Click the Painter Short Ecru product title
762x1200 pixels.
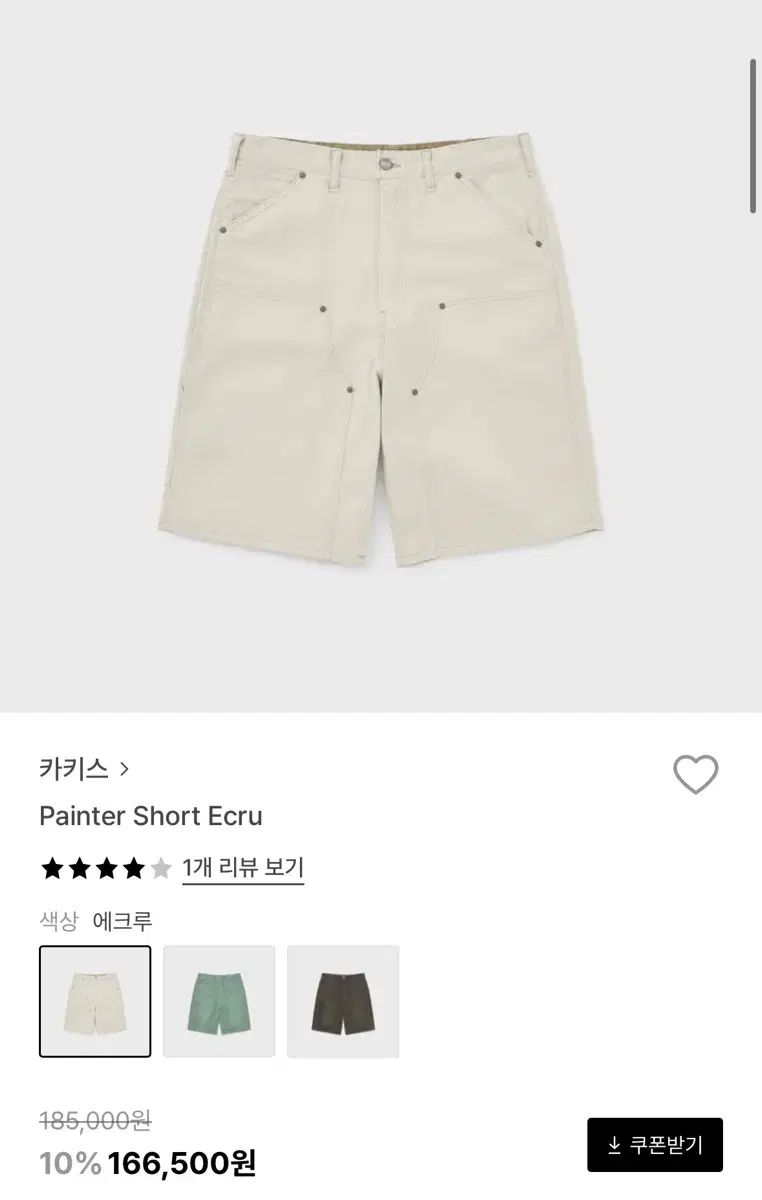click(149, 817)
